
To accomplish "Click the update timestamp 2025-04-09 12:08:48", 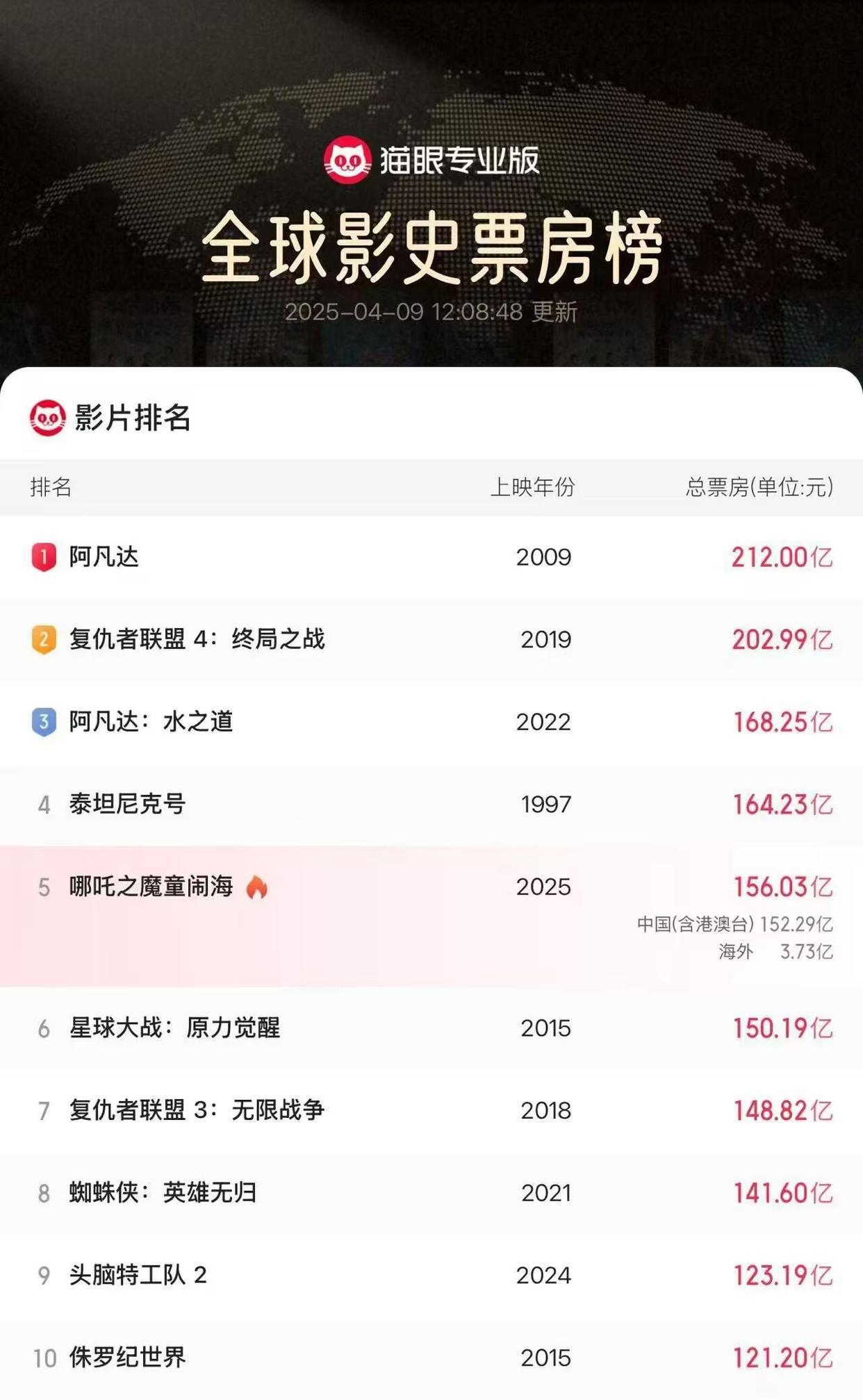I will (431, 313).
